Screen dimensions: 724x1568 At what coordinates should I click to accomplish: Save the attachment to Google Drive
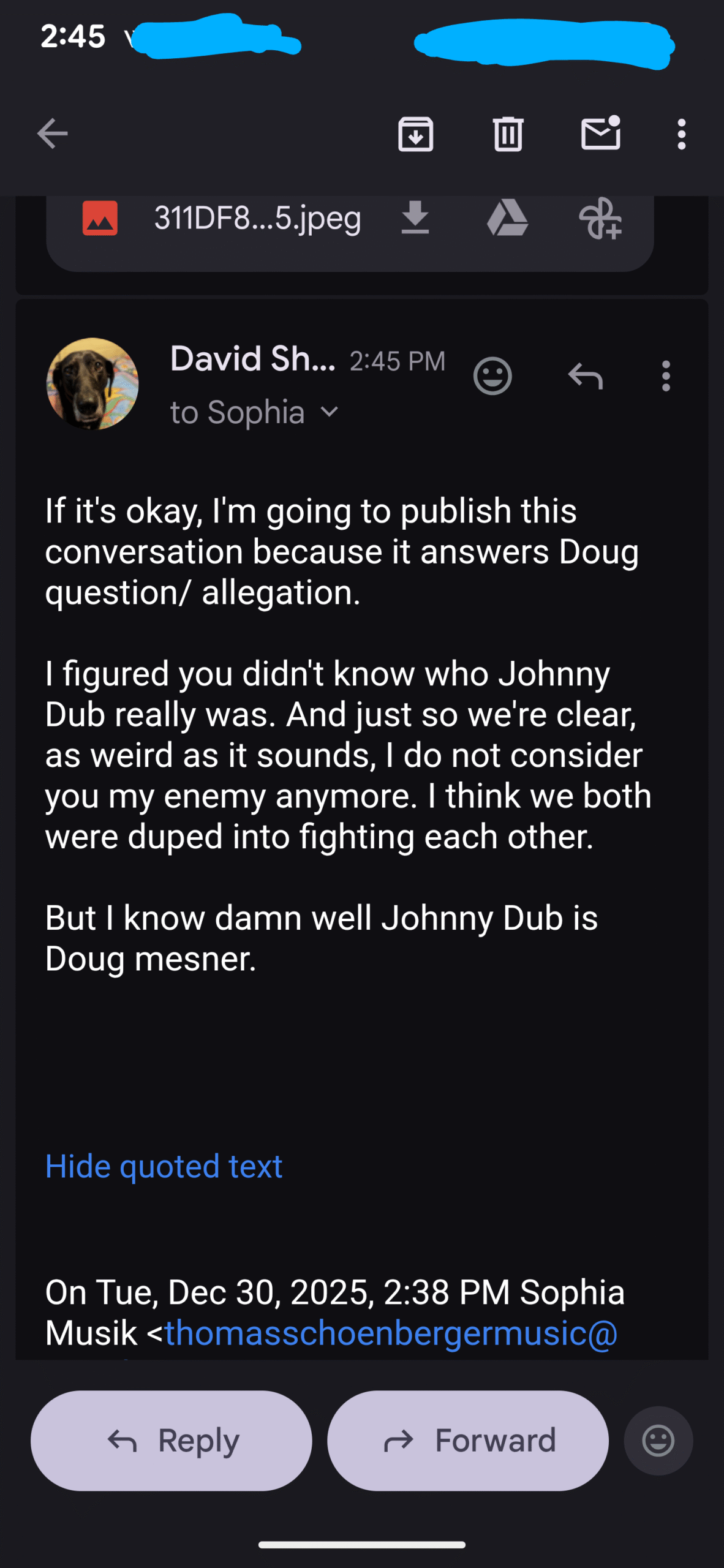pyautogui.click(x=507, y=218)
